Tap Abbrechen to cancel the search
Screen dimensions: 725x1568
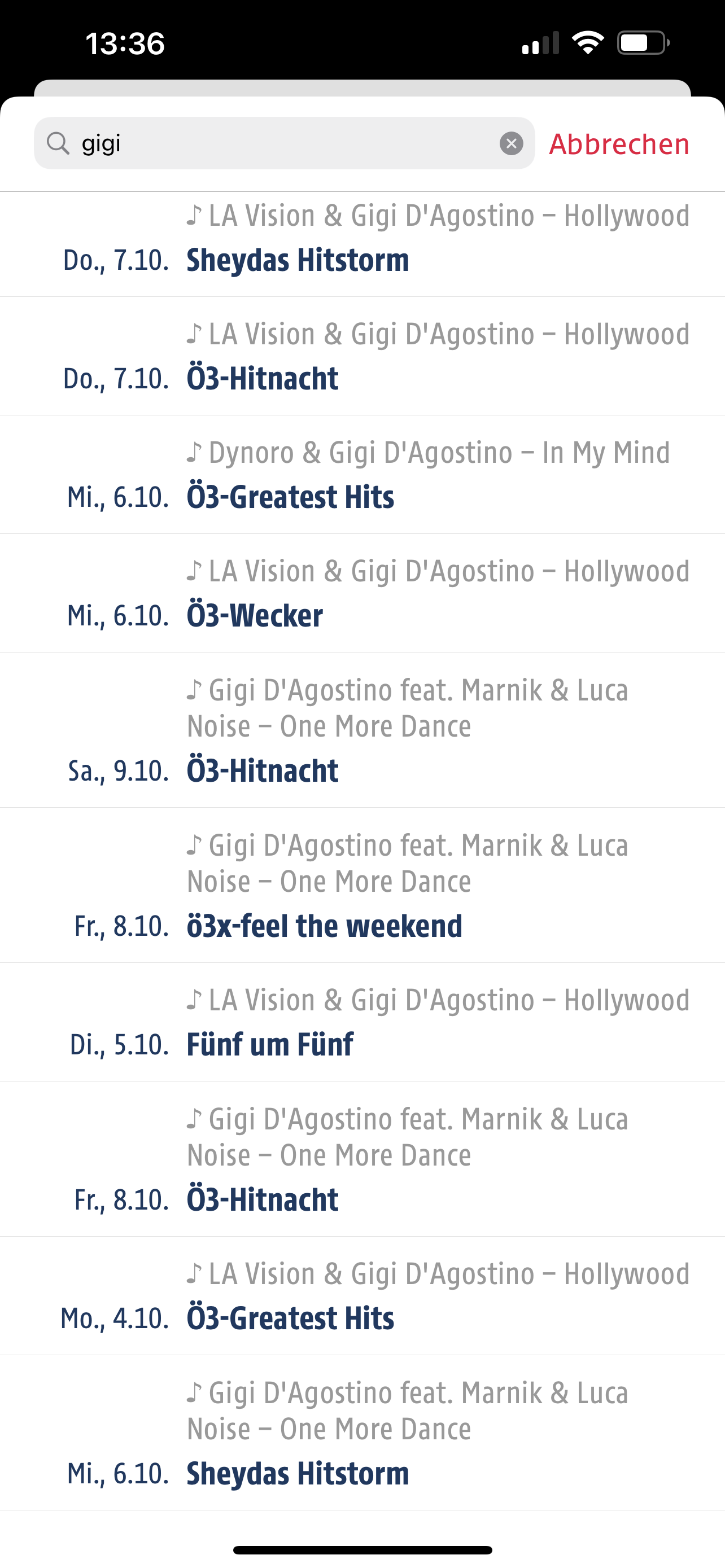pyautogui.click(x=619, y=144)
